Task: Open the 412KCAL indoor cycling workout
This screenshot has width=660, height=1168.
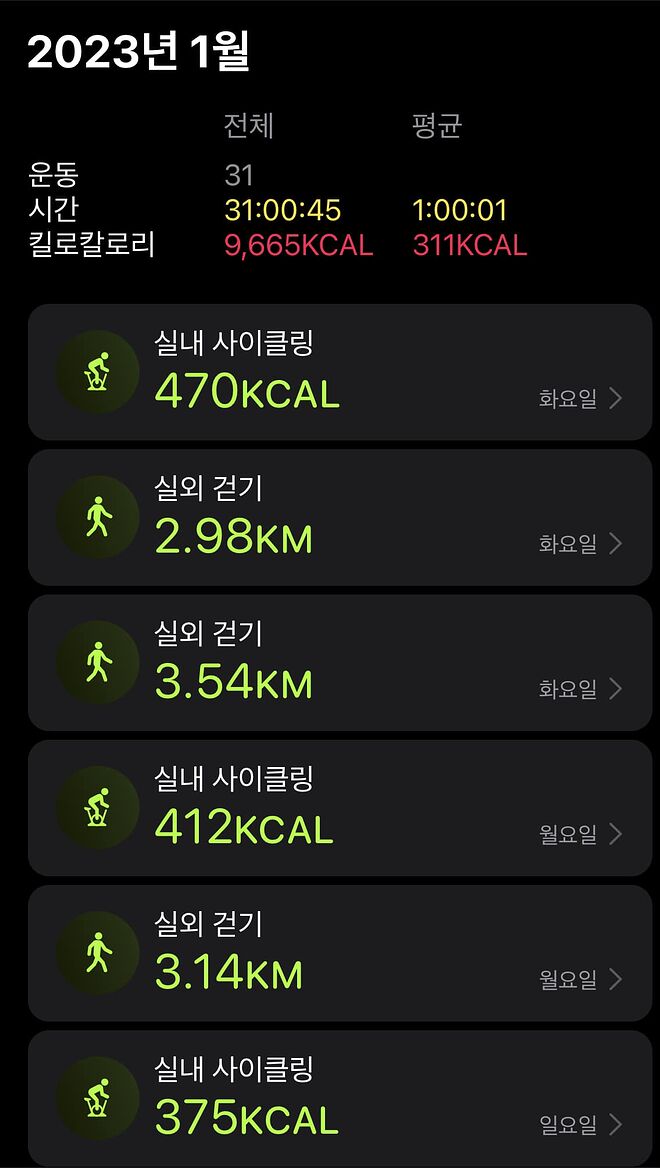Action: point(340,807)
